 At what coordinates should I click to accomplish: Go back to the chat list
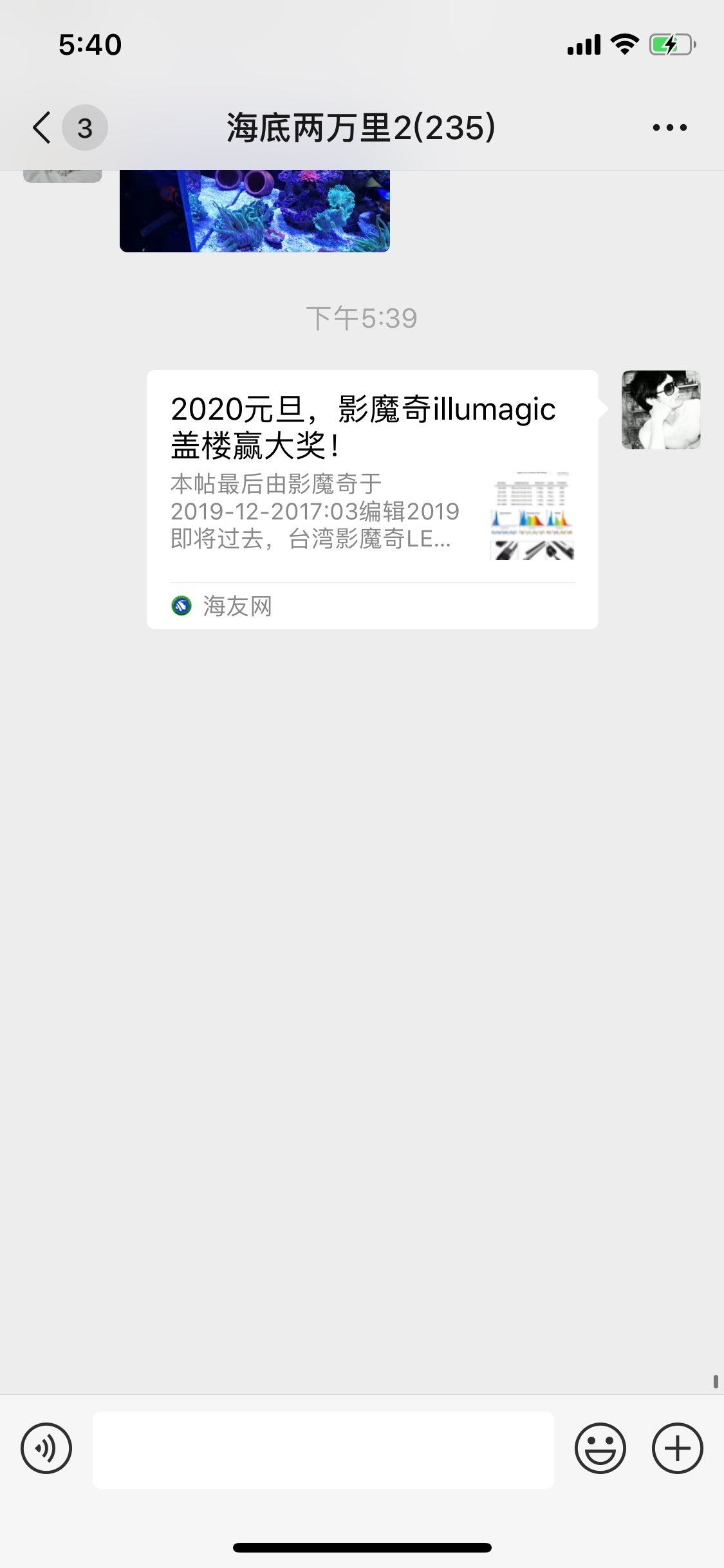(42, 127)
